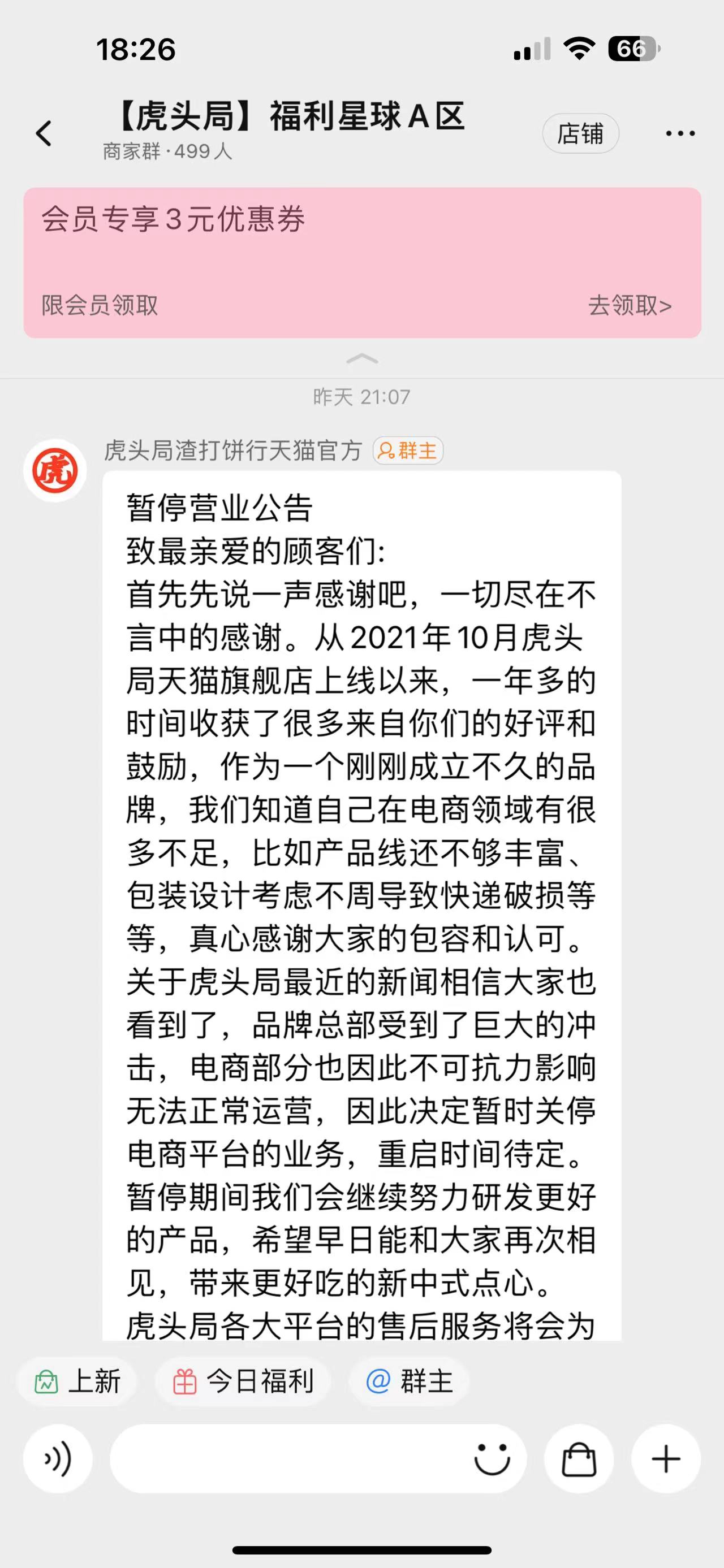
Task: Open 虎头局 group owner's avatar profile
Action: pos(55,470)
